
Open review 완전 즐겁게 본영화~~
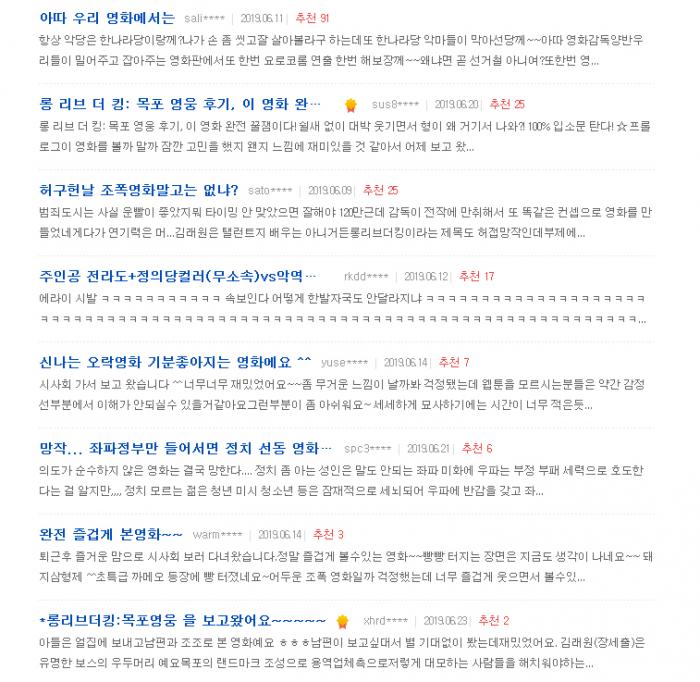click(x=110, y=534)
